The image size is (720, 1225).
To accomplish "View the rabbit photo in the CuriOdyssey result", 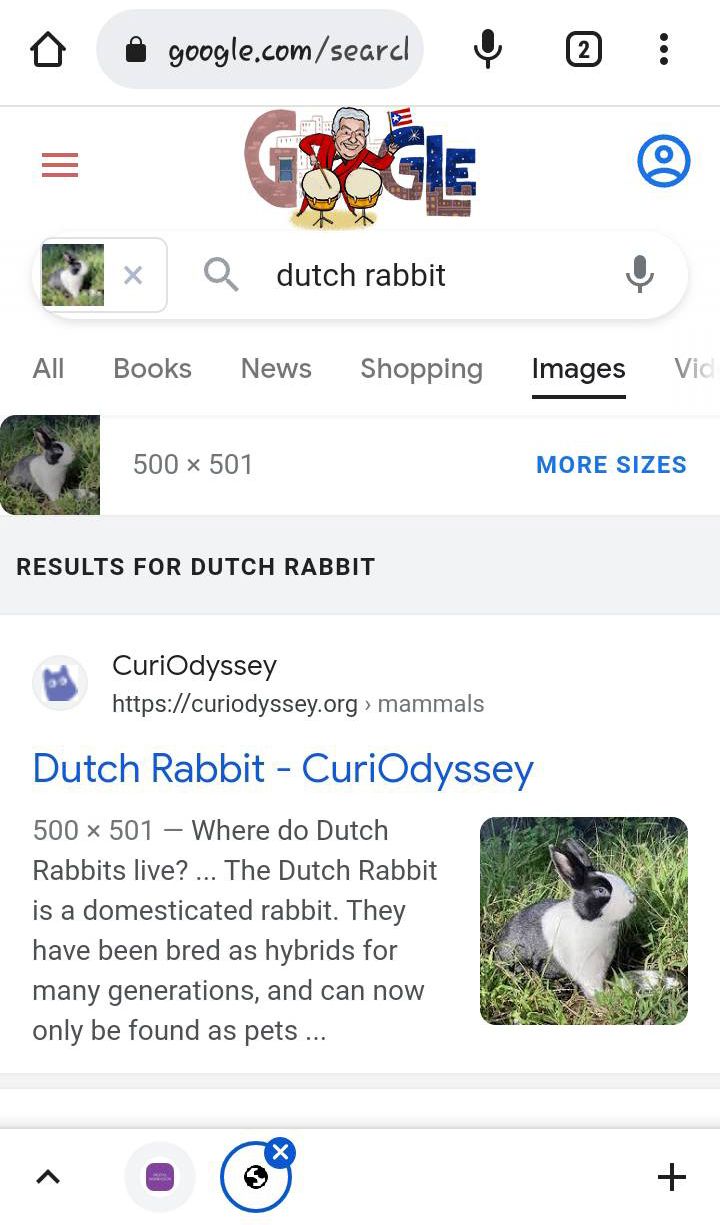I will (x=583, y=921).
